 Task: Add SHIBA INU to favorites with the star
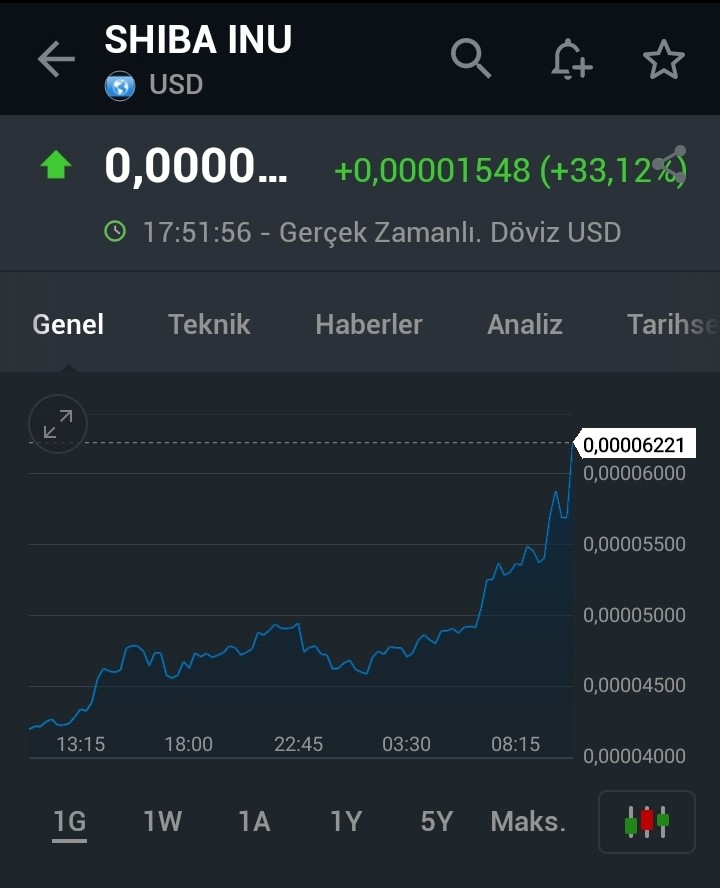(x=664, y=59)
